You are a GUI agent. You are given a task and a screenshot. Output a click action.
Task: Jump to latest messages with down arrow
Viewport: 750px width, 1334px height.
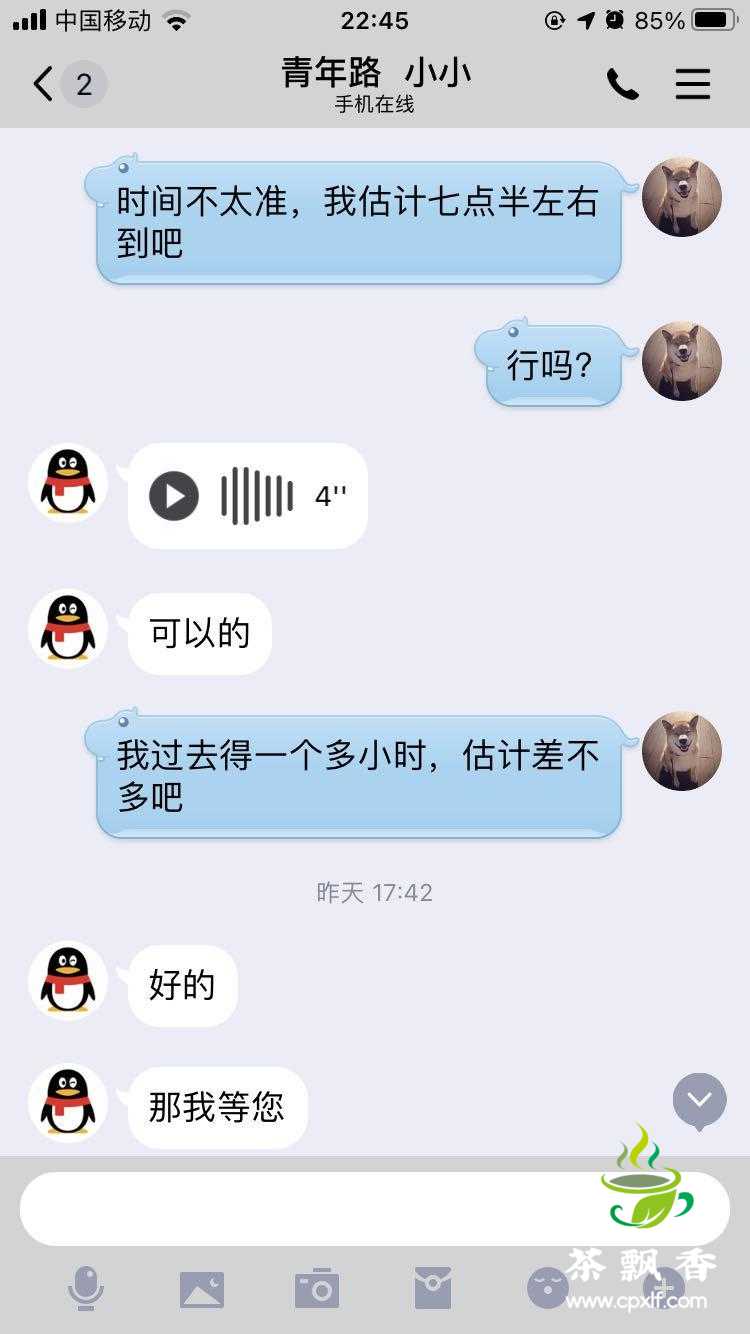[699, 1100]
